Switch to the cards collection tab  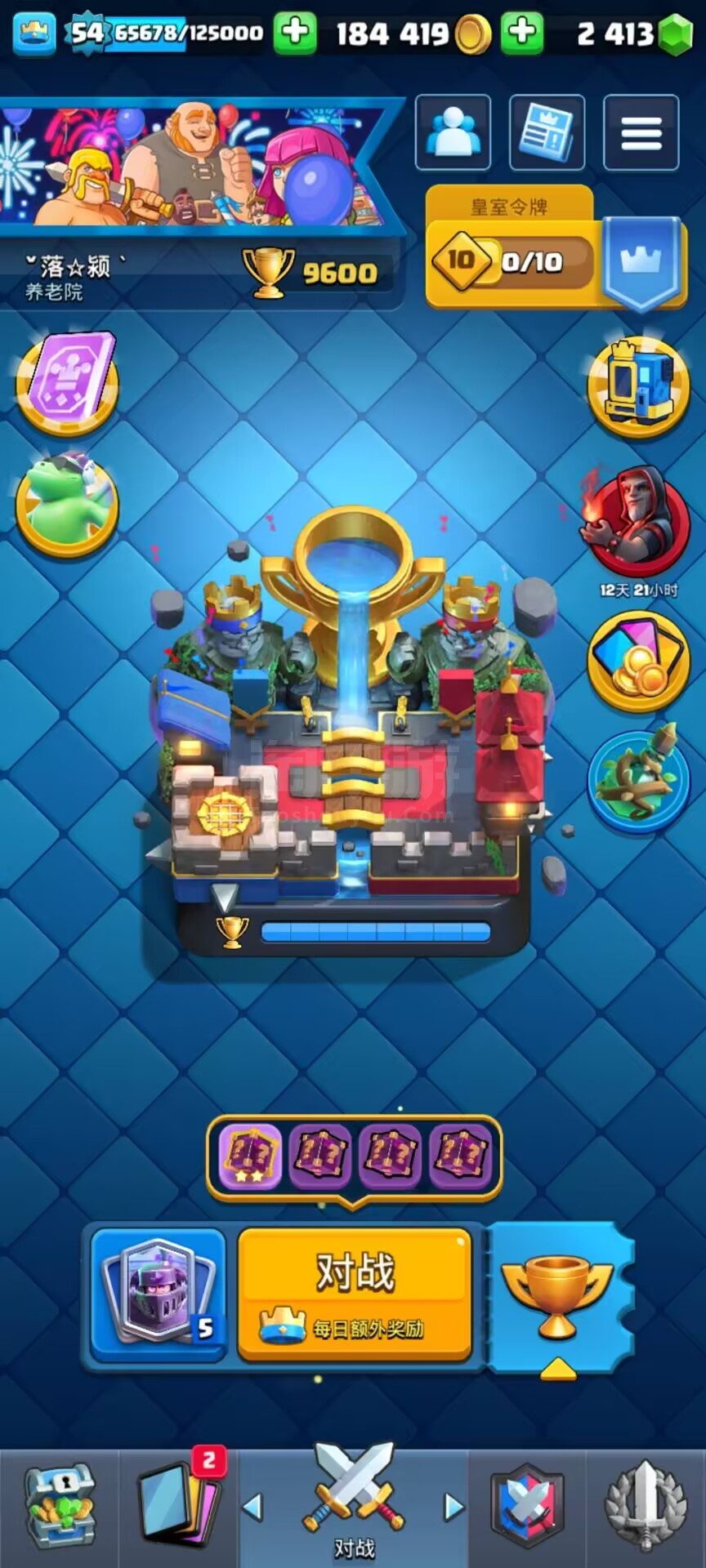point(178,1507)
